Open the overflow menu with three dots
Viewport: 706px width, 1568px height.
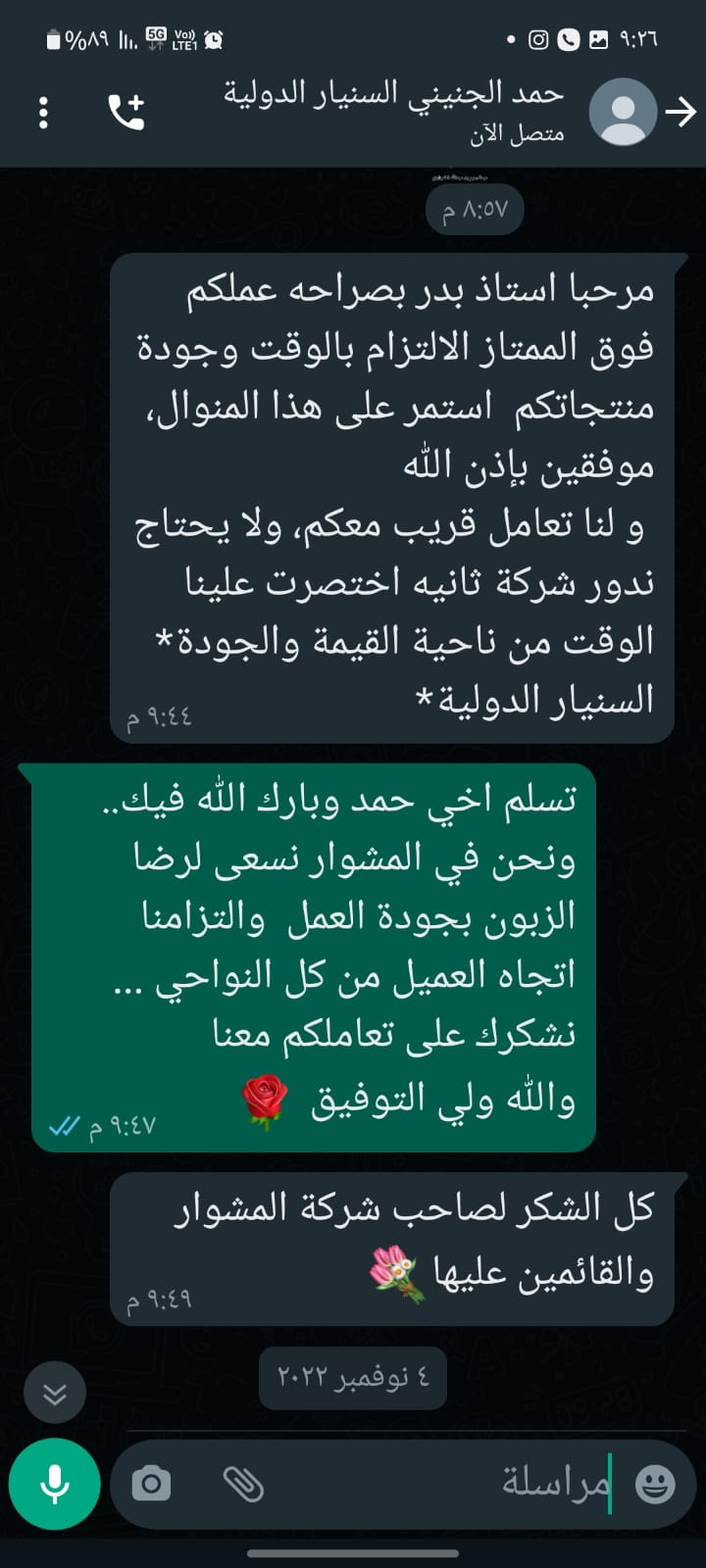click(43, 113)
